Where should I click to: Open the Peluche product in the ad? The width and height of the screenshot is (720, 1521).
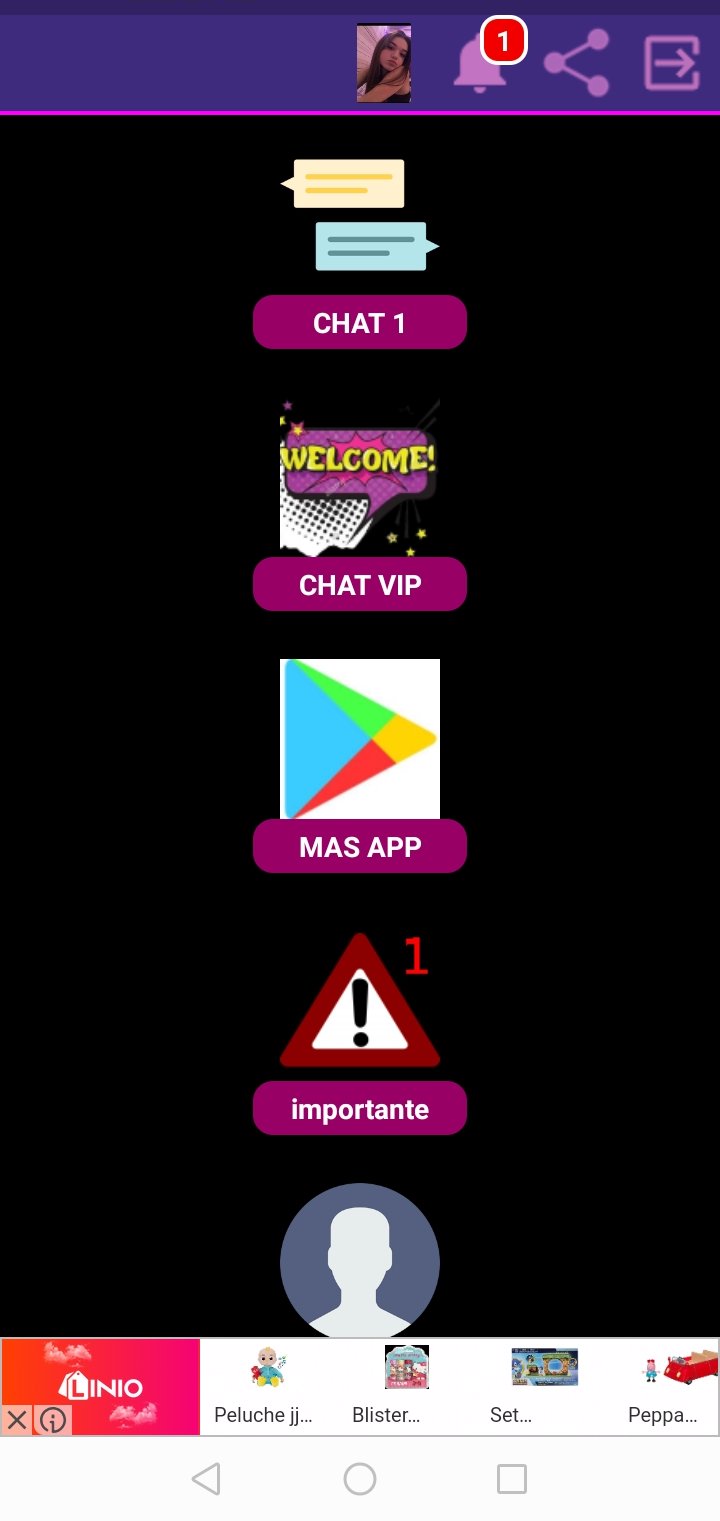[264, 1386]
